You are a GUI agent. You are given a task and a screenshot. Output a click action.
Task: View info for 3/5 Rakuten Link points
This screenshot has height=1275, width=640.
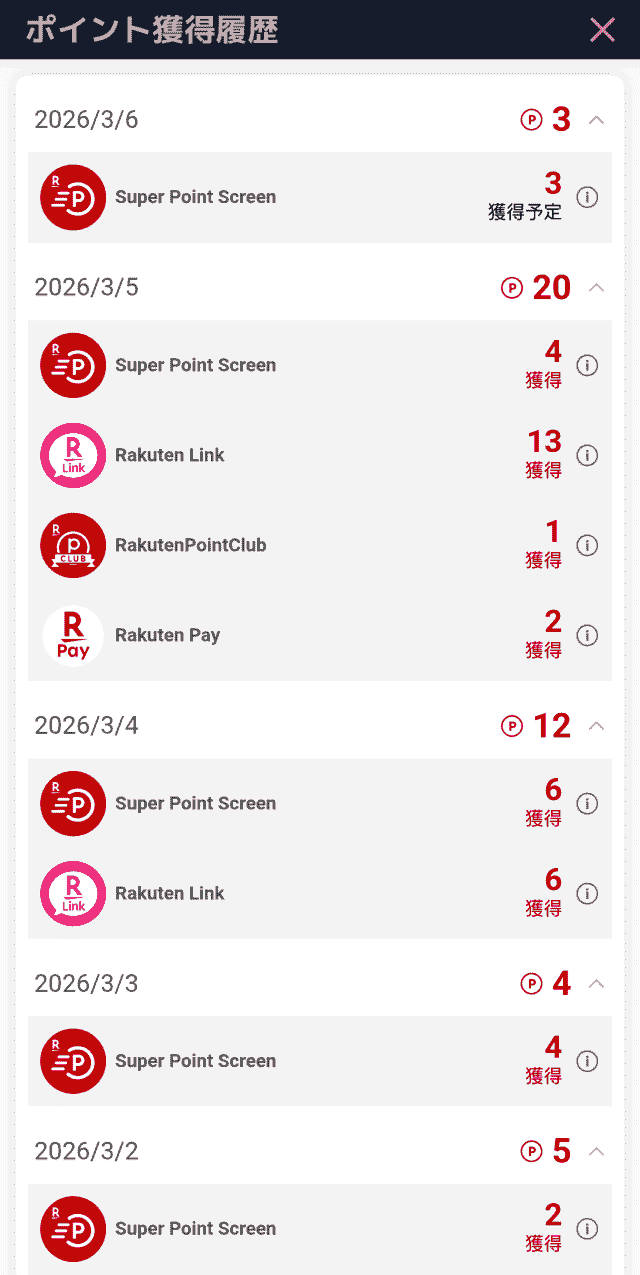[588, 455]
